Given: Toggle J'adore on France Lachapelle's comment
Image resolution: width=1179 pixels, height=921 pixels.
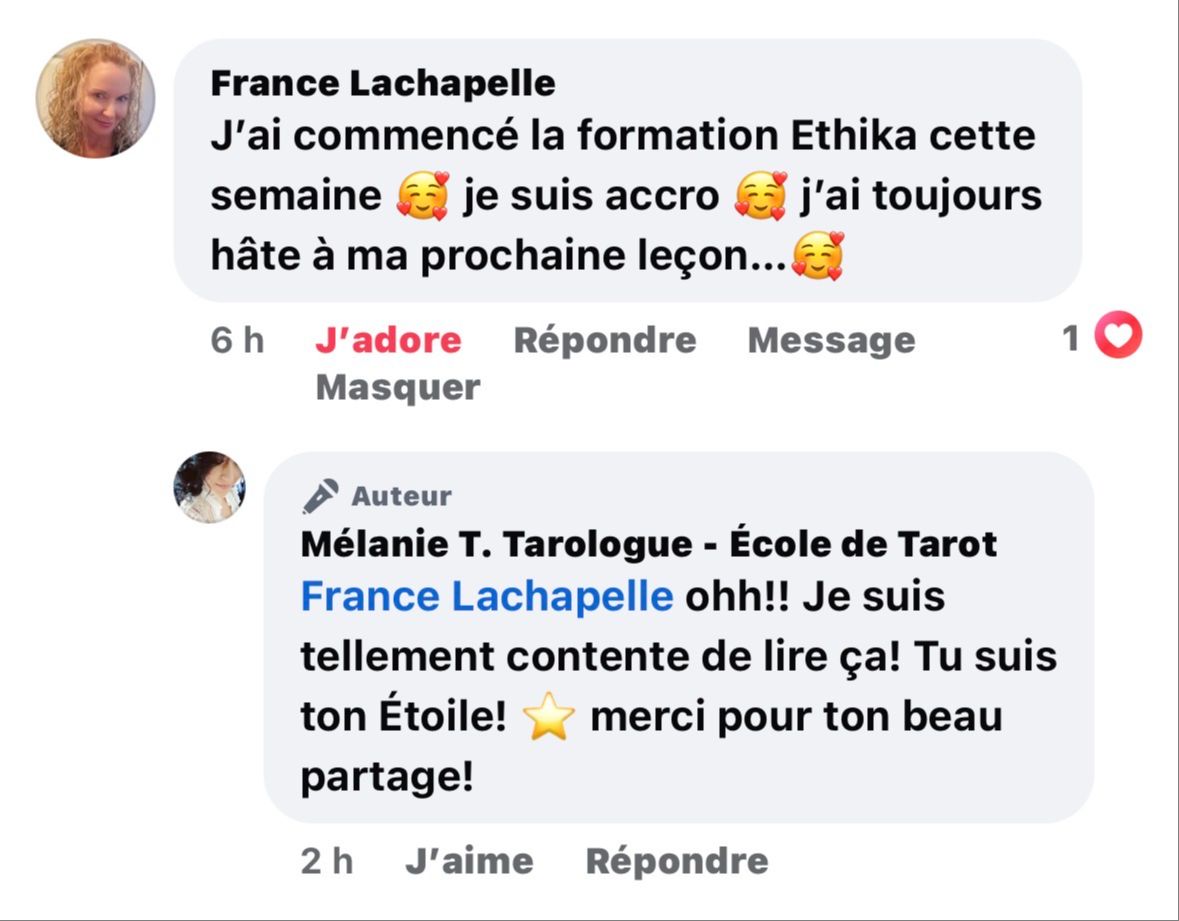Looking at the screenshot, I should [x=388, y=340].
